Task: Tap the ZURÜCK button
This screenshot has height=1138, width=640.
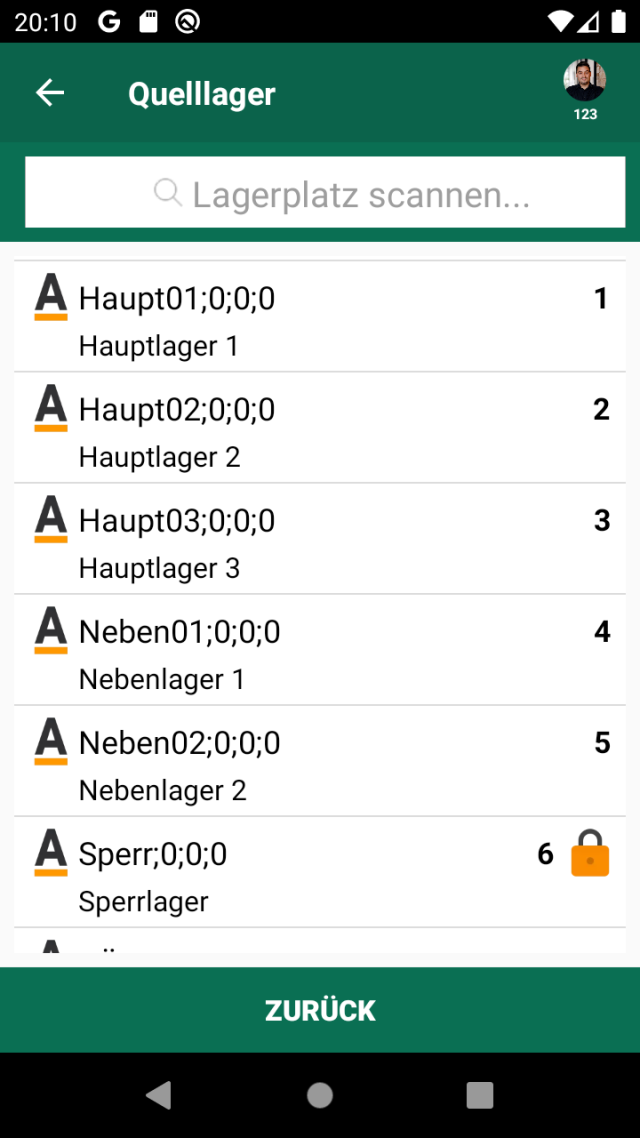Action: coord(320,1010)
